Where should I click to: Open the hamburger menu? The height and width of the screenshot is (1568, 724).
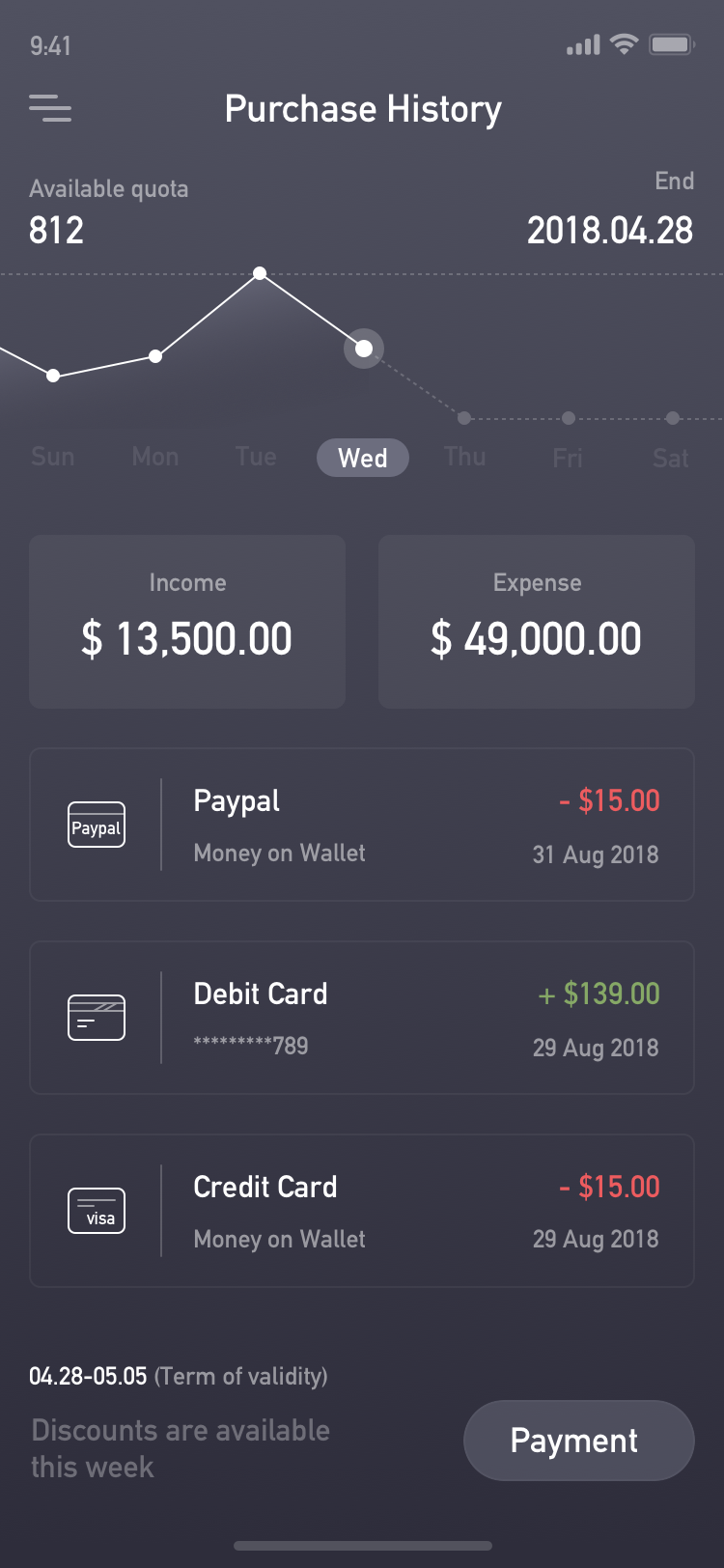pos(50,108)
